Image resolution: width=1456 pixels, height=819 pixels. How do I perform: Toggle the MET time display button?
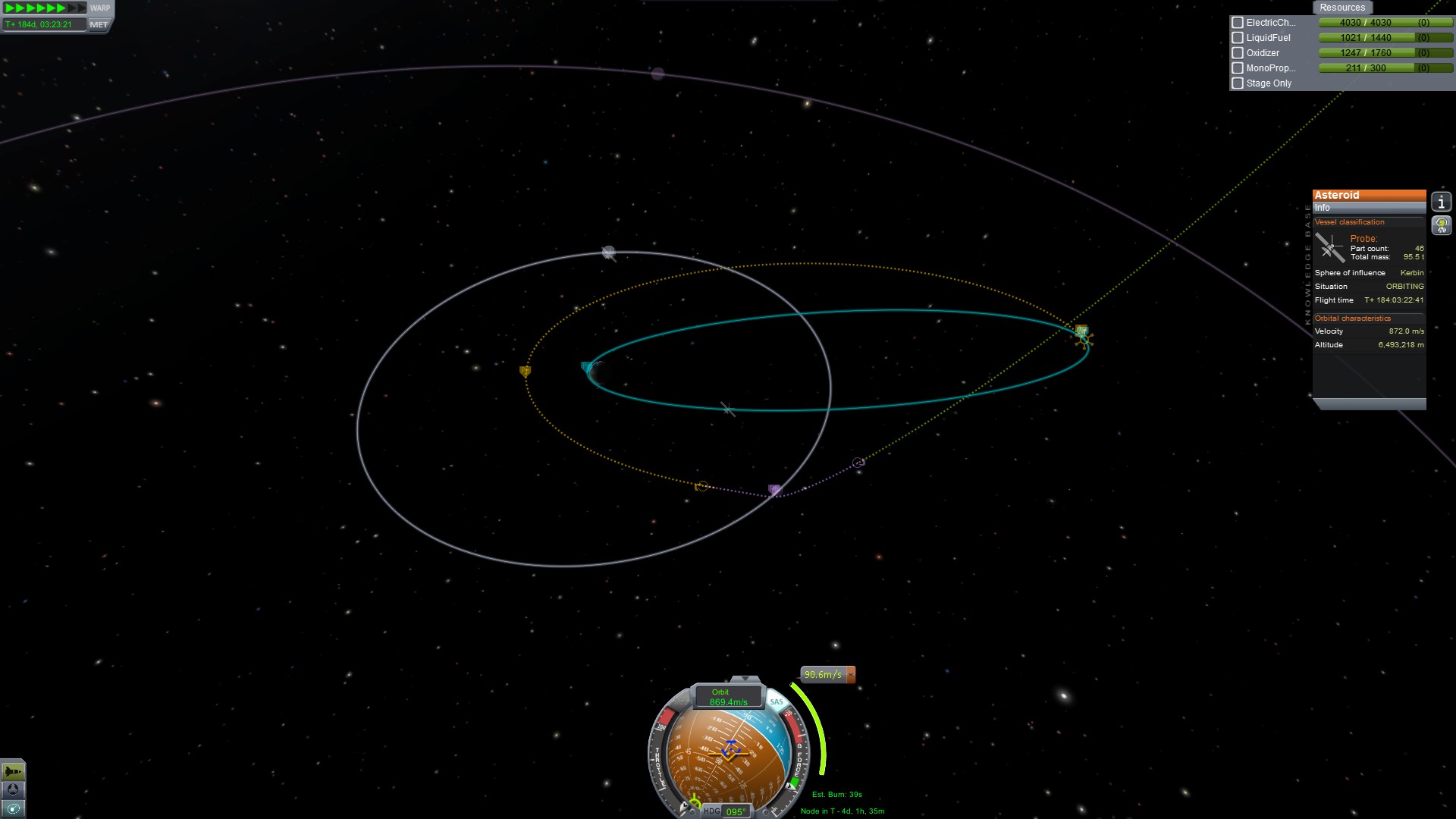[99, 24]
